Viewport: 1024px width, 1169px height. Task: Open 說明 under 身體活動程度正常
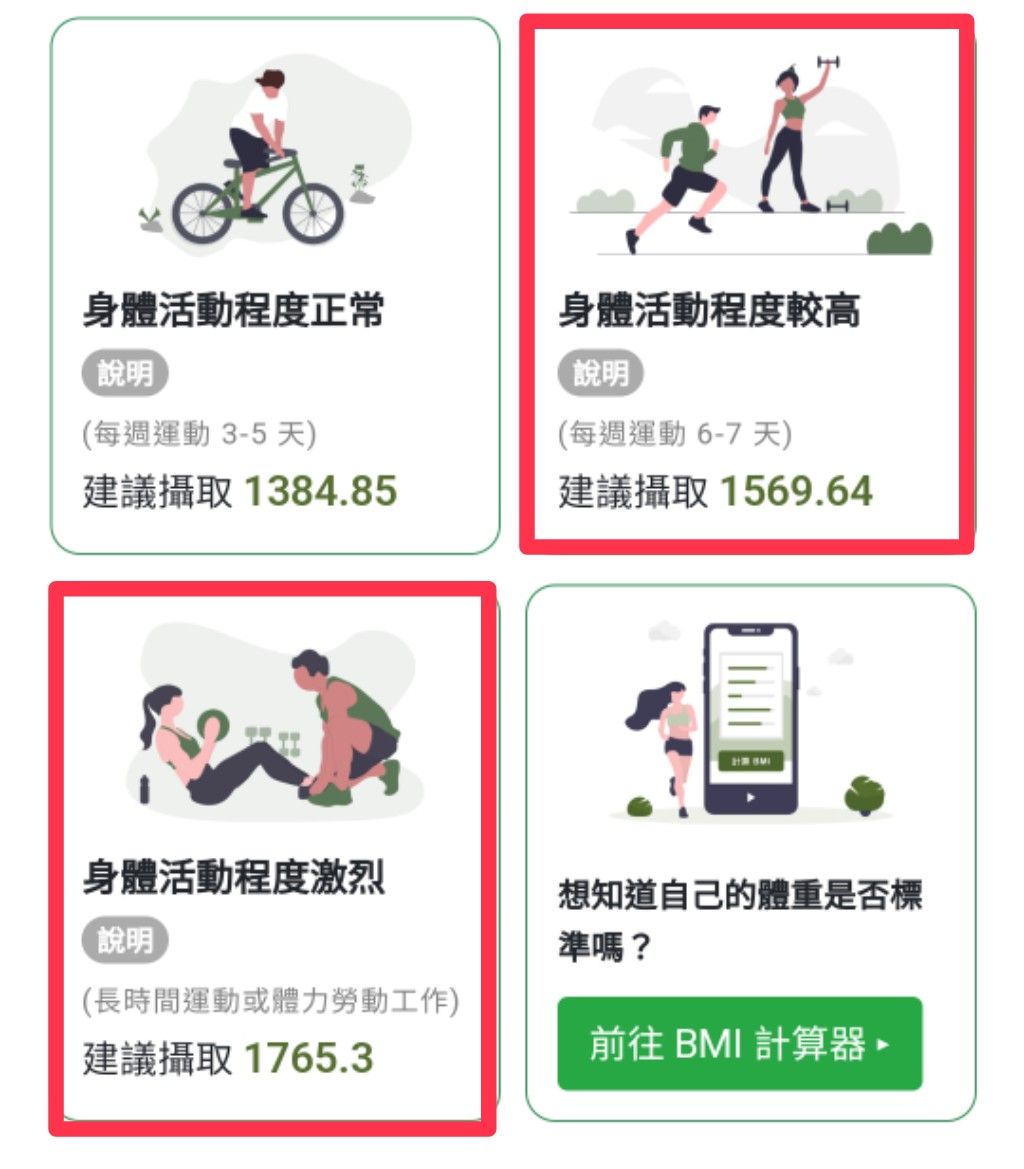125,374
